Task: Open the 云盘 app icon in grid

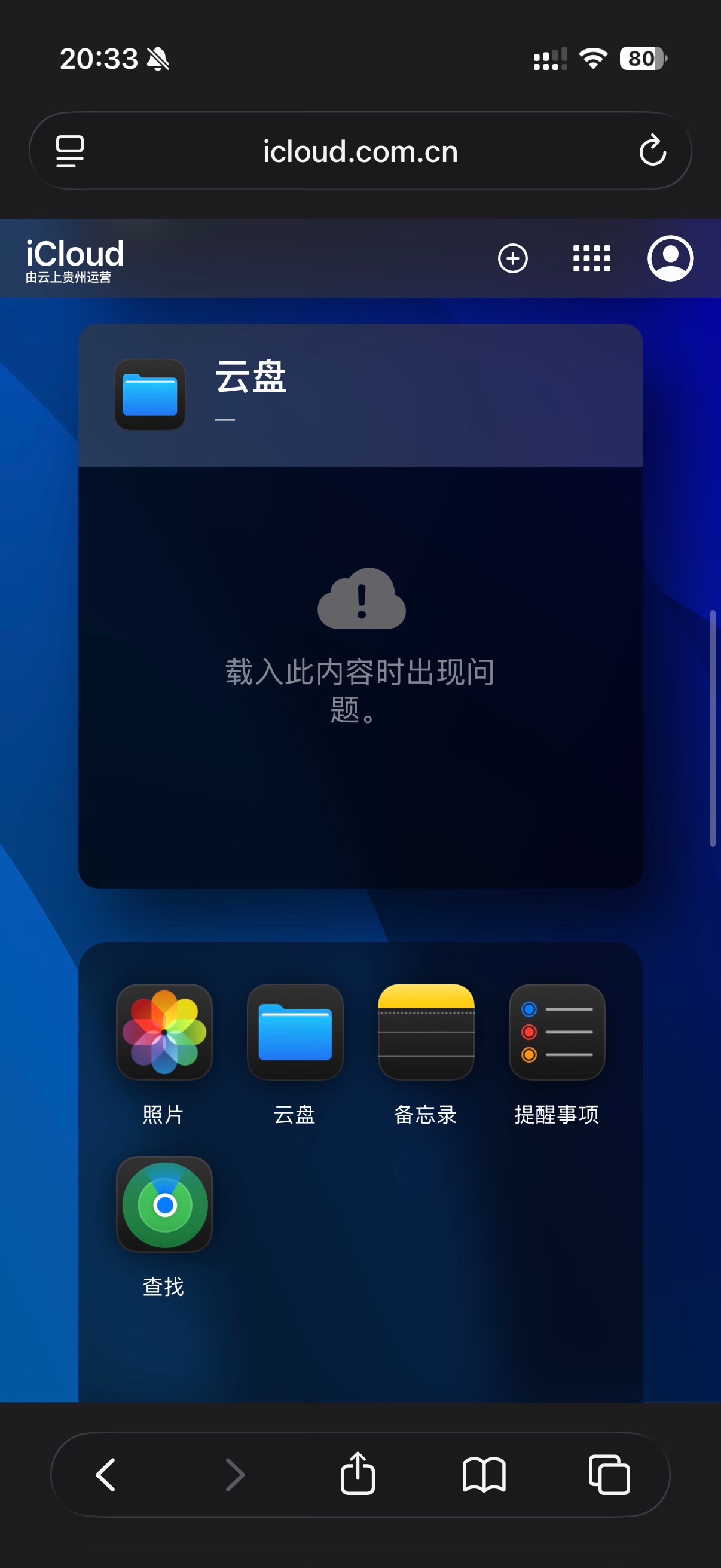Action: (295, 1032)
